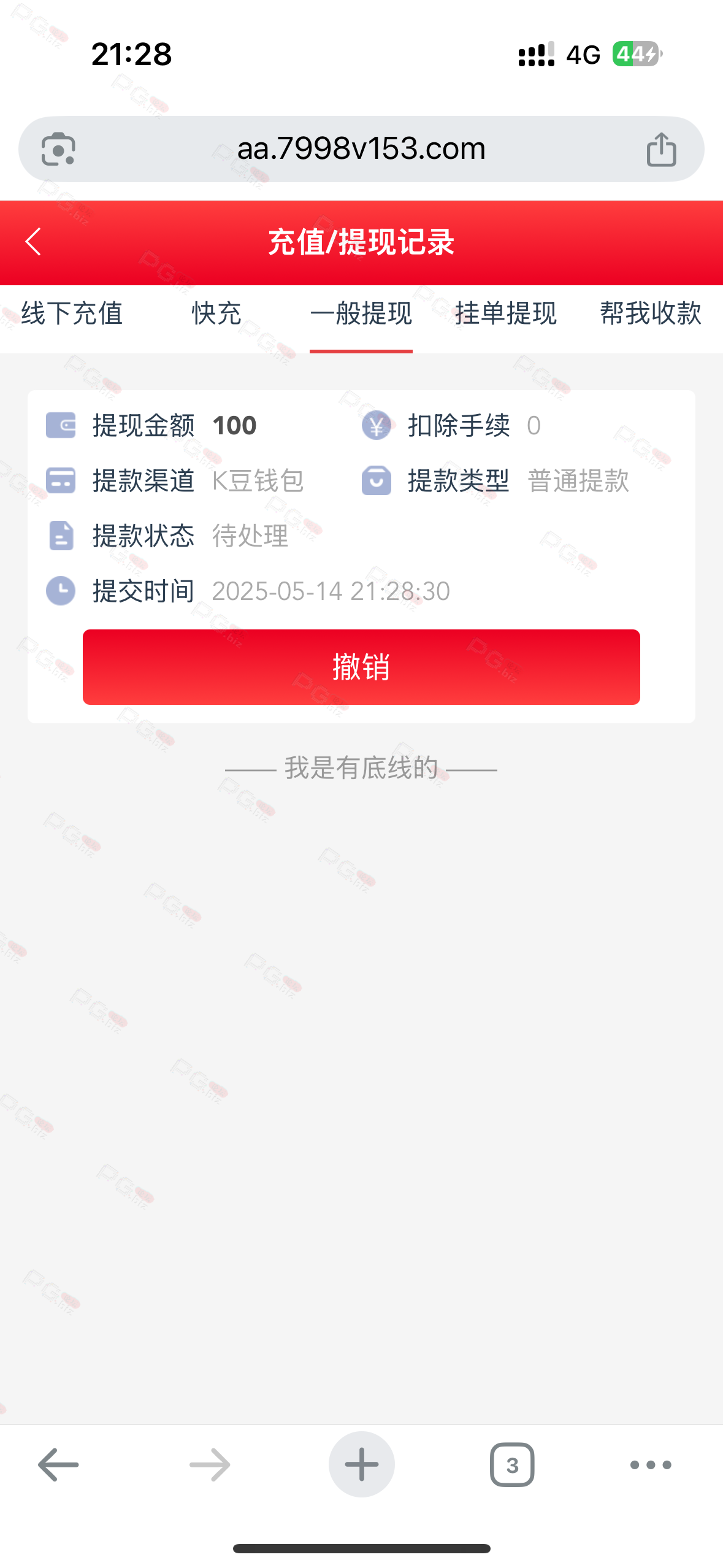Tap the address bar showing aa.7998v153.com
The image size is (723, 1568).
(x=361, y=149)
